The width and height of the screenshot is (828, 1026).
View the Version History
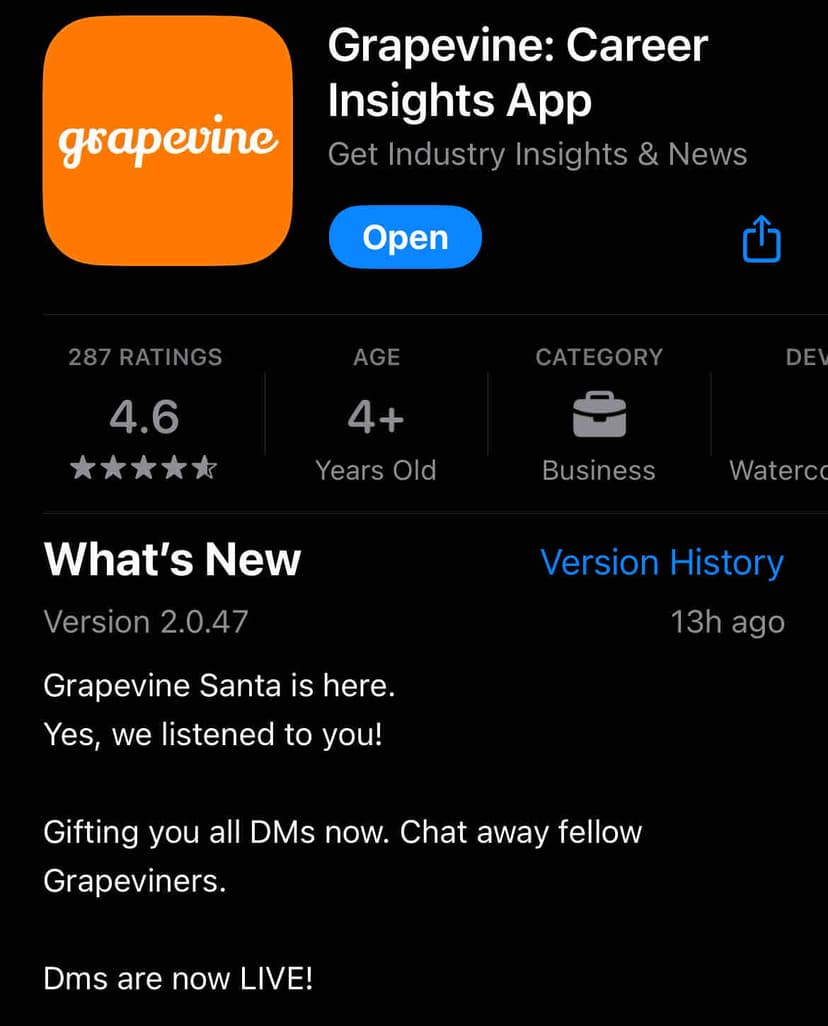tap(661, 562)
